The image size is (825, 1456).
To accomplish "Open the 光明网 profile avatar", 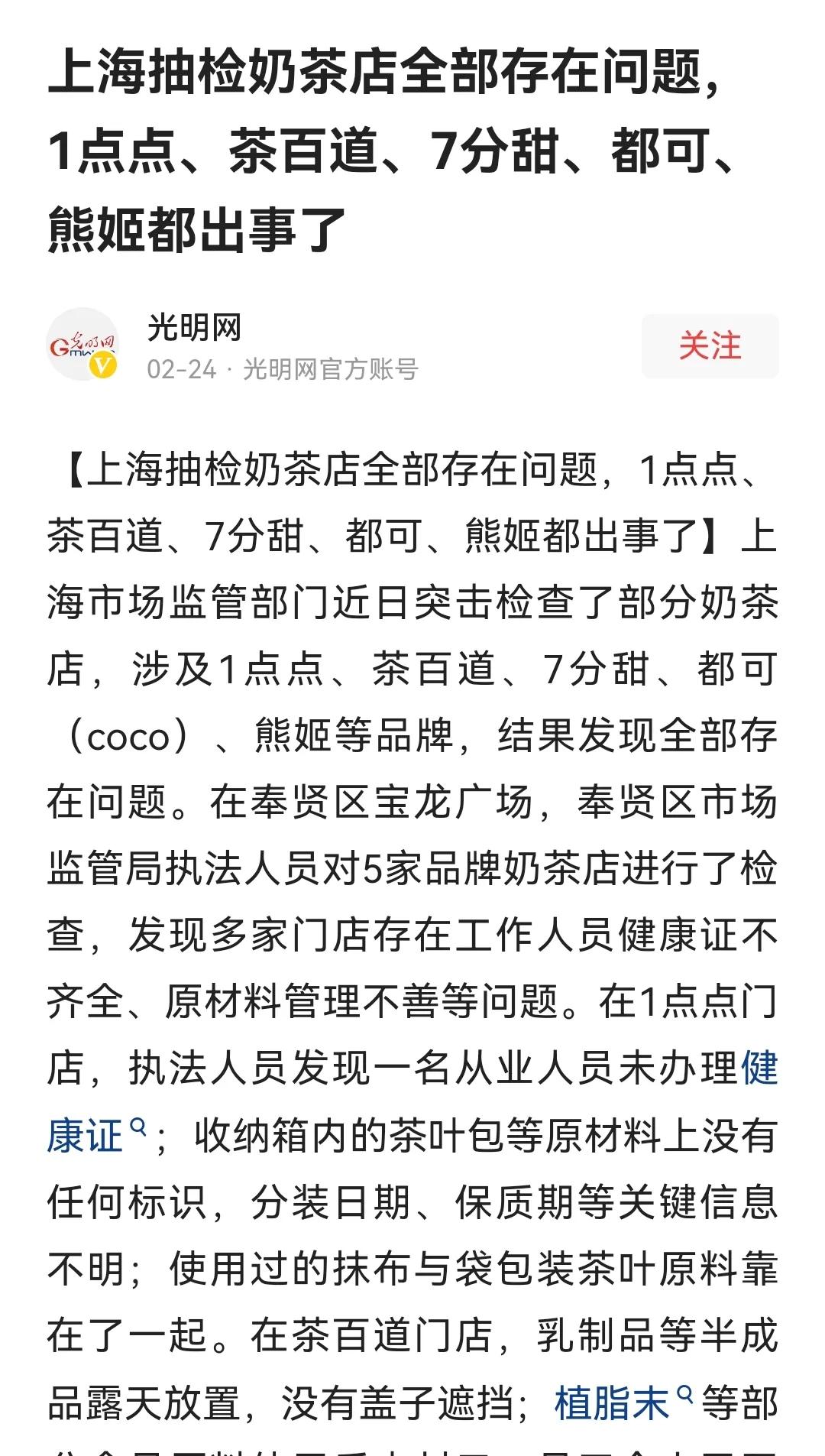I will tap(82, 345).
